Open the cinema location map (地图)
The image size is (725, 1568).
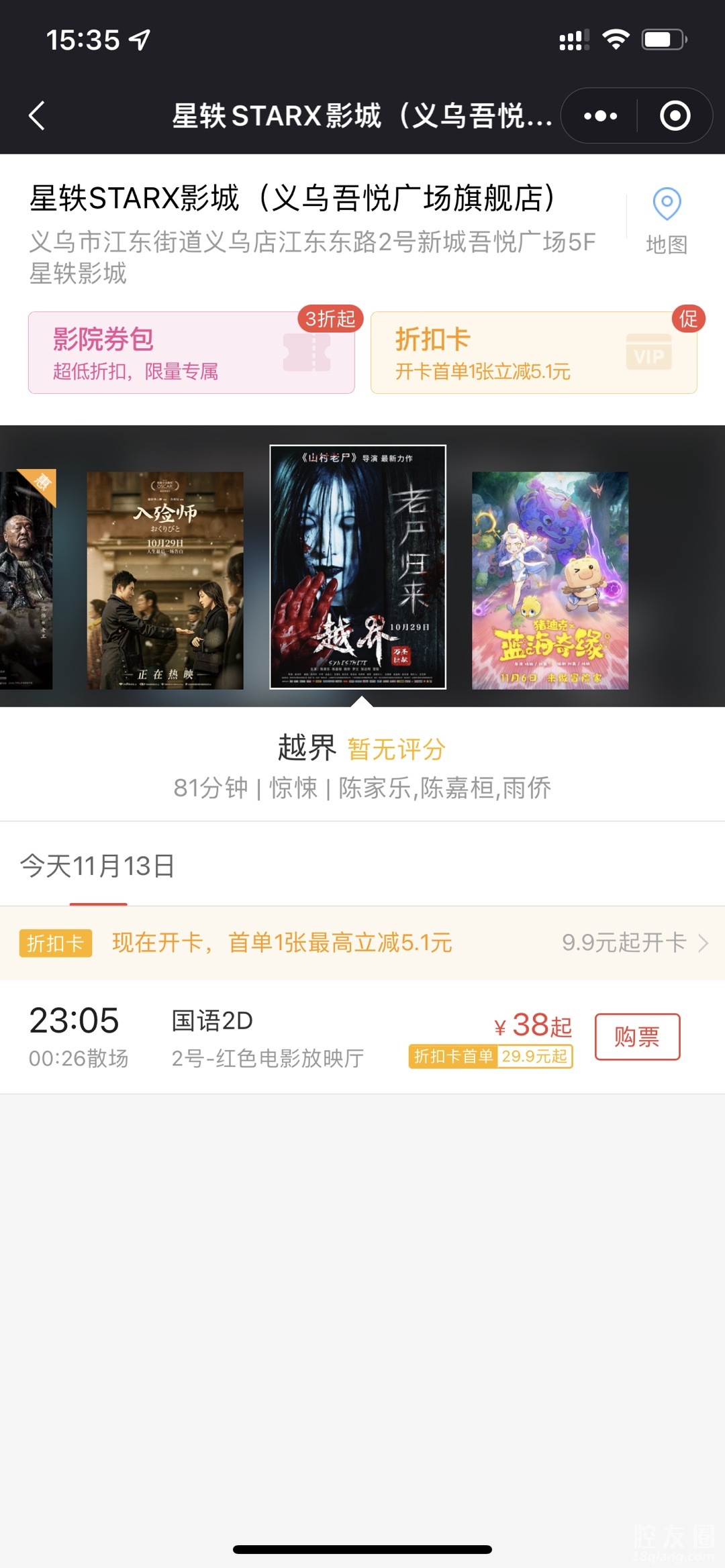point(666,221)
